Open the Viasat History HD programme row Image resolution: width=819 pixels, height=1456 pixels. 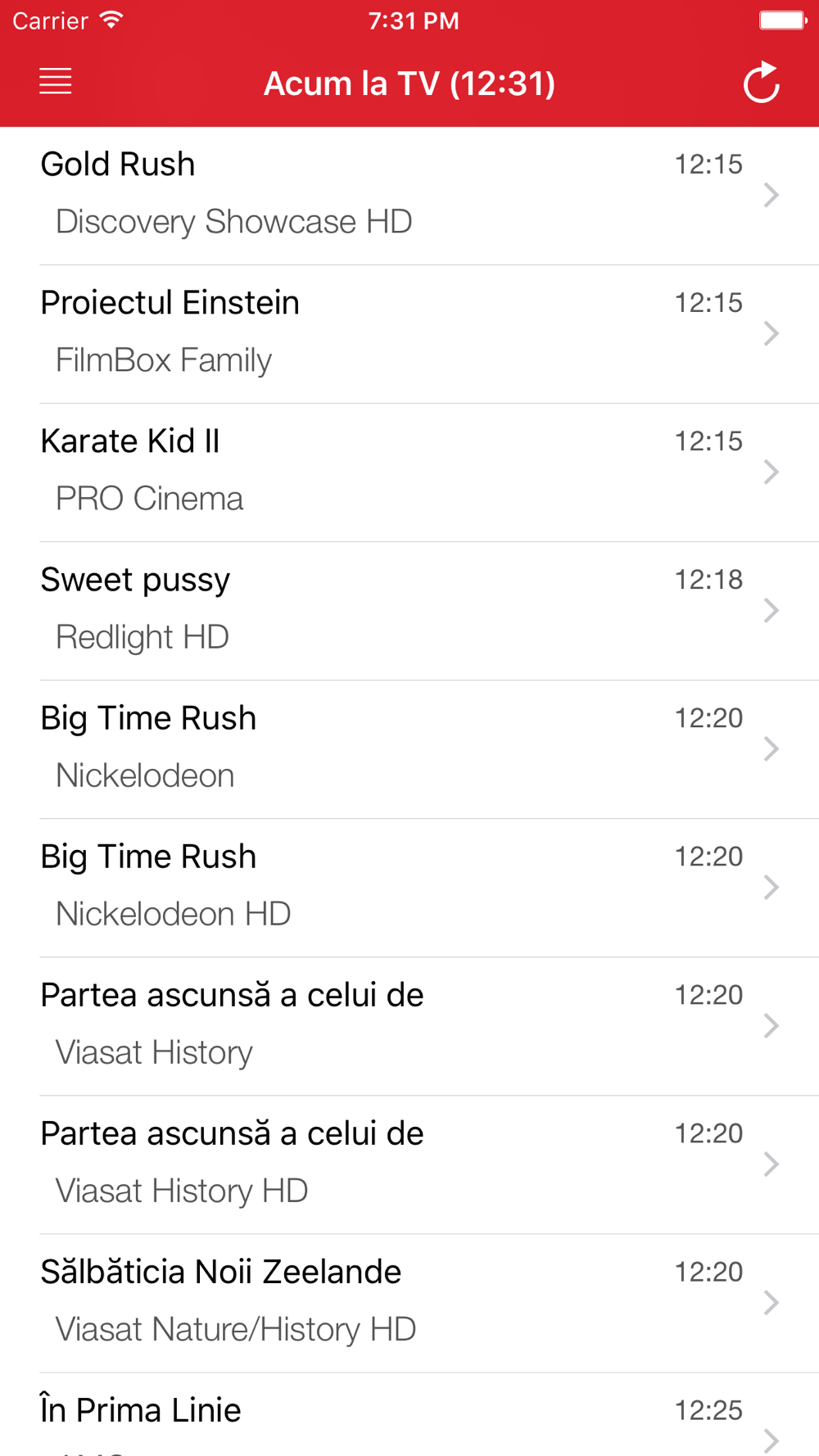(x=409, y=1164)
